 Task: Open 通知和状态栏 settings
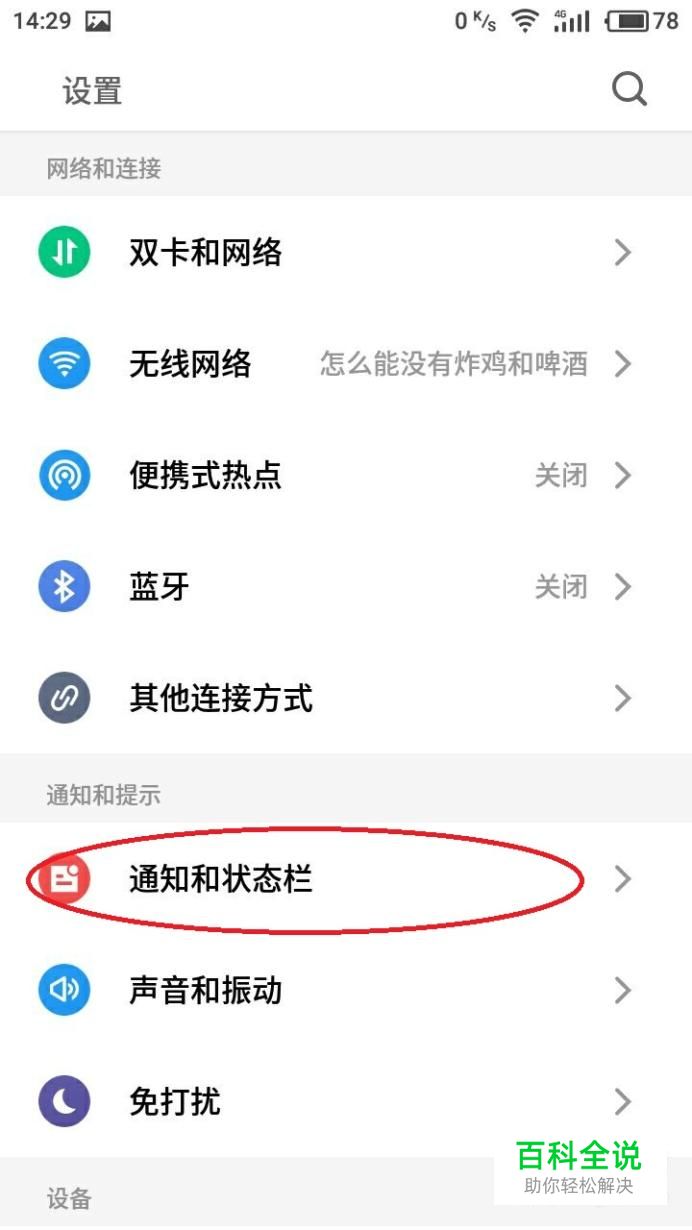tap(346, 879)
